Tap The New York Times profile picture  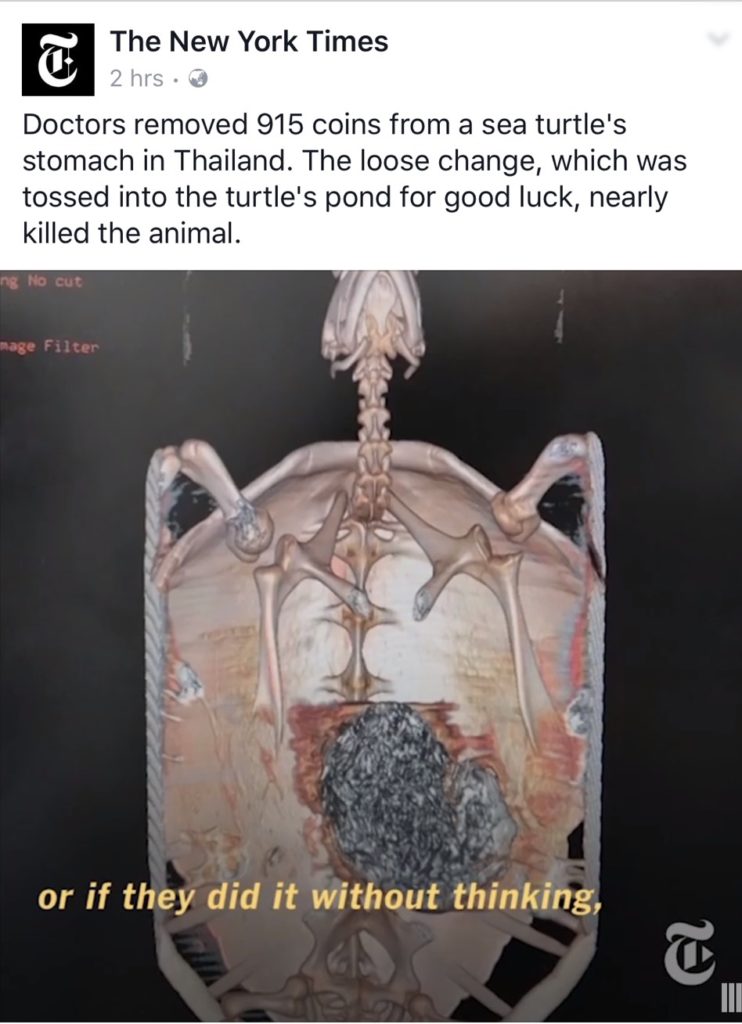[x=57, y=59]
